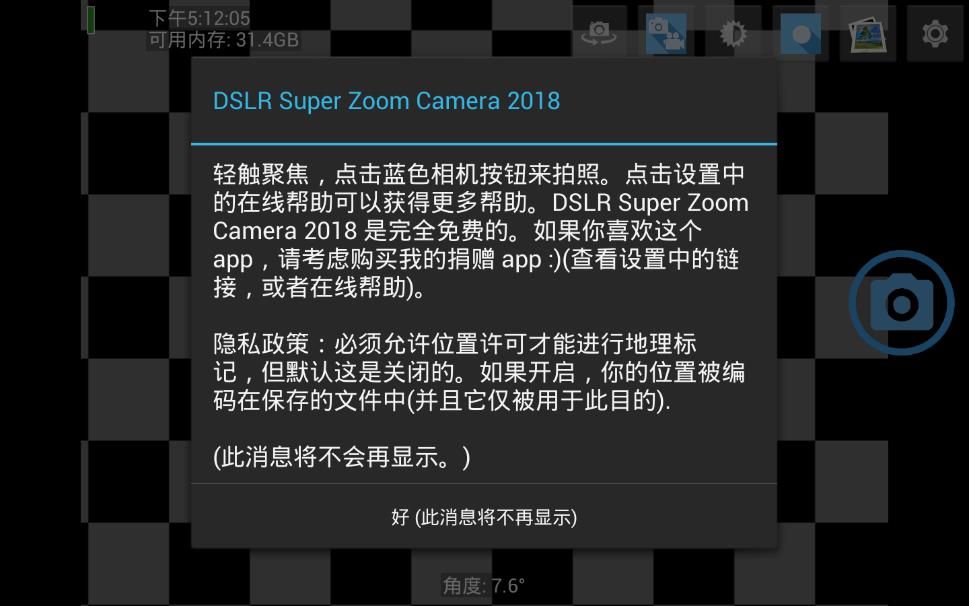Open the photo gallery icon

point(867,34)
